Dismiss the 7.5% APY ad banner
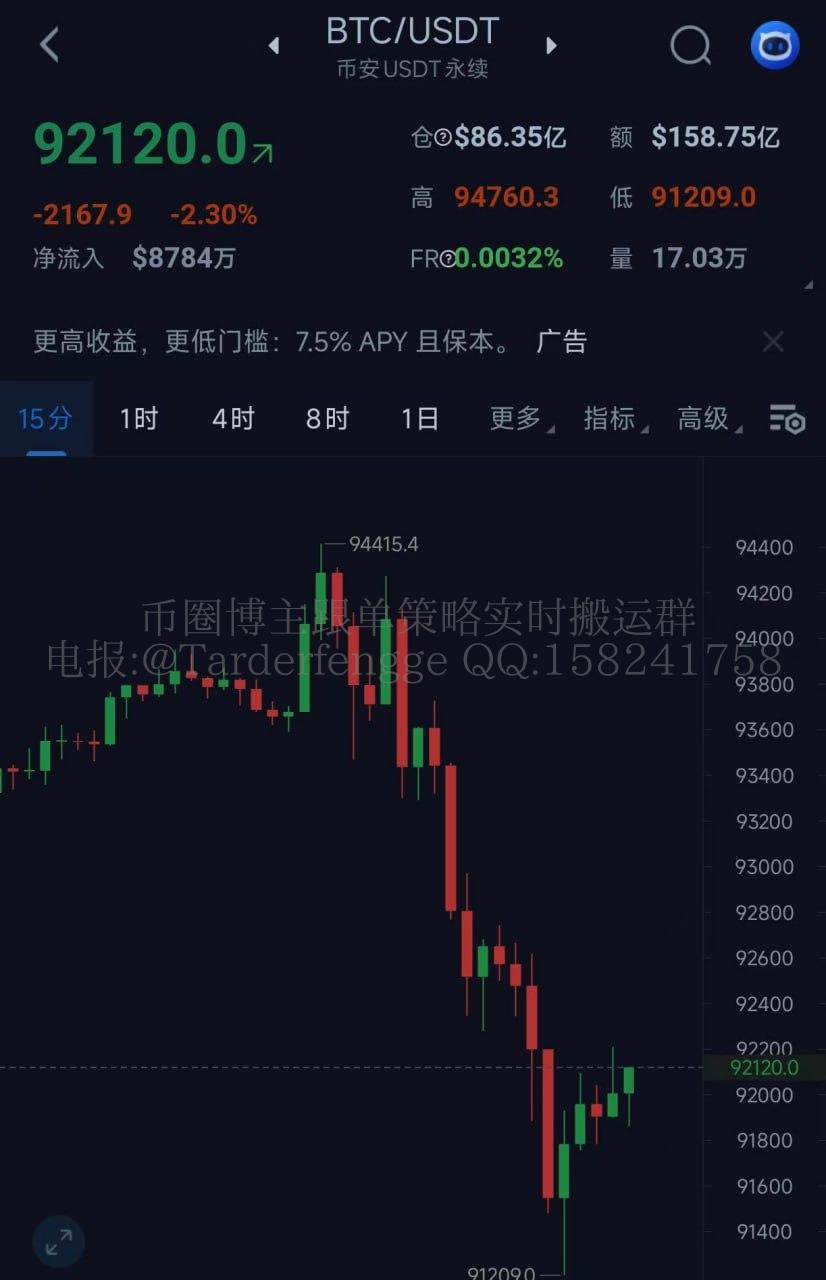This screenshot has height=1280, width=826. tap(773, 342)
